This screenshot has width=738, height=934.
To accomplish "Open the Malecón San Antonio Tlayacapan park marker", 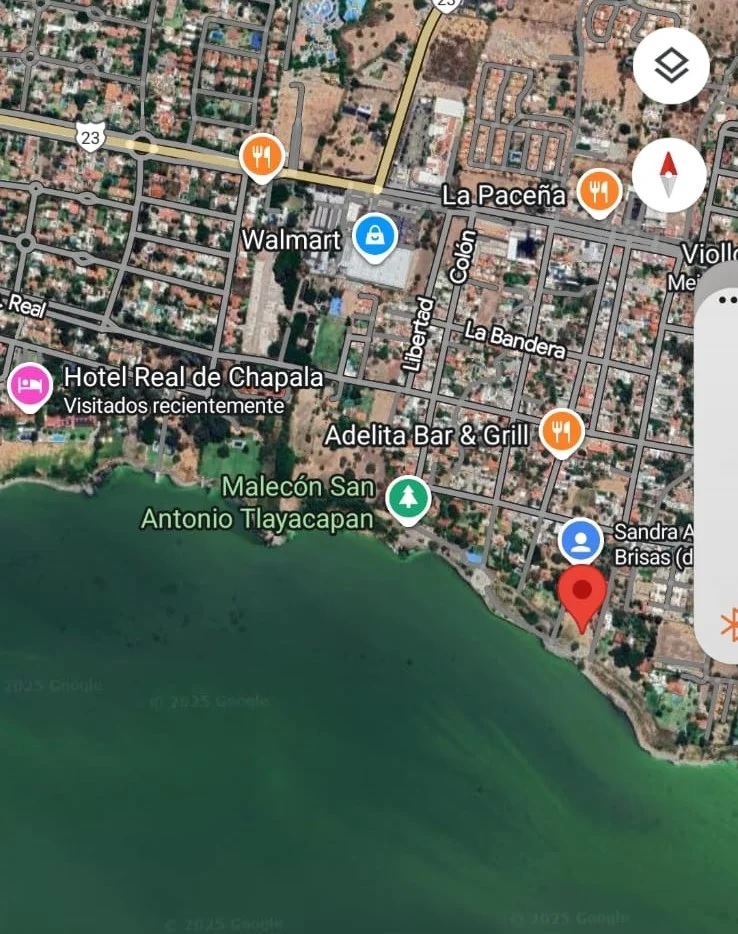I will (x=407, y=498).
